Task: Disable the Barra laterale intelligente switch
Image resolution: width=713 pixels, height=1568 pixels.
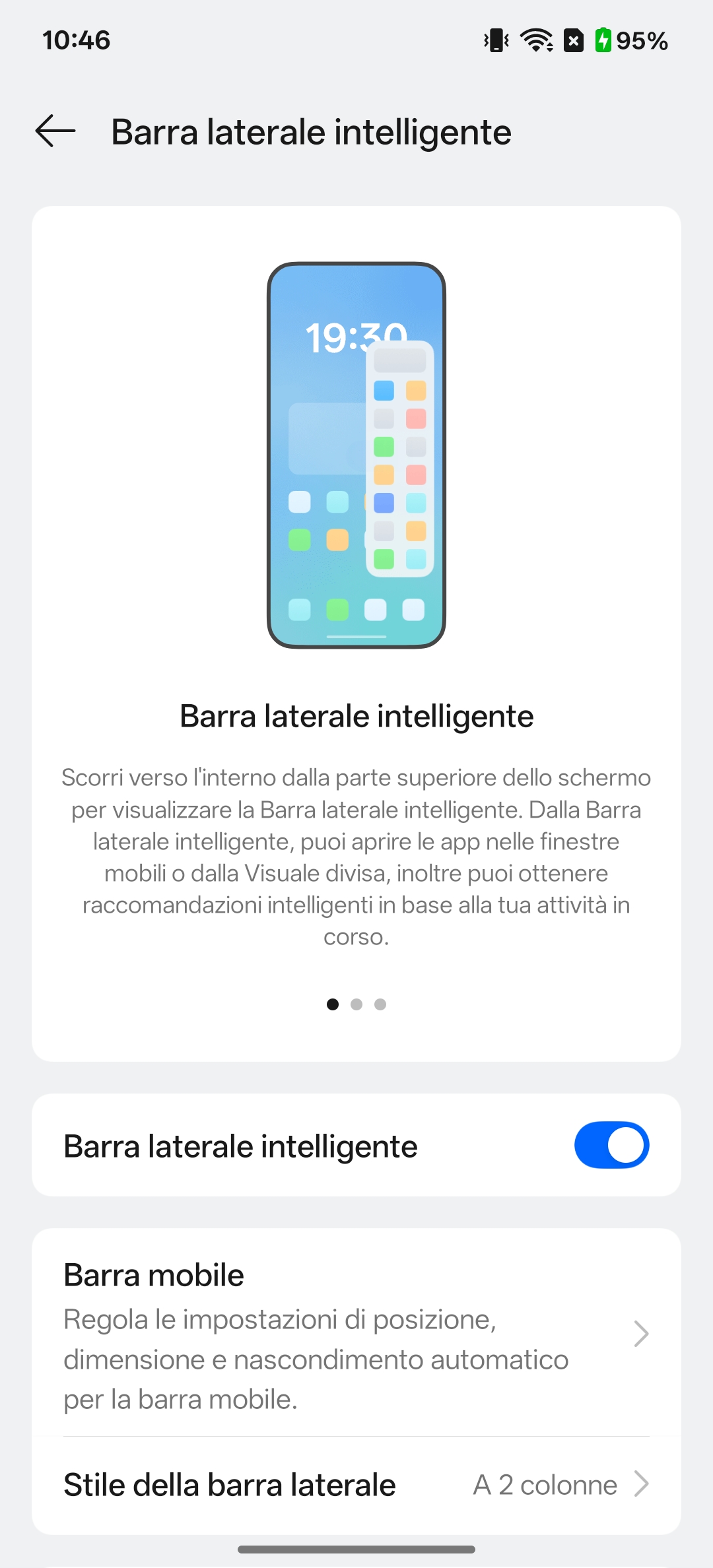Action: (x=611, y=1145)
